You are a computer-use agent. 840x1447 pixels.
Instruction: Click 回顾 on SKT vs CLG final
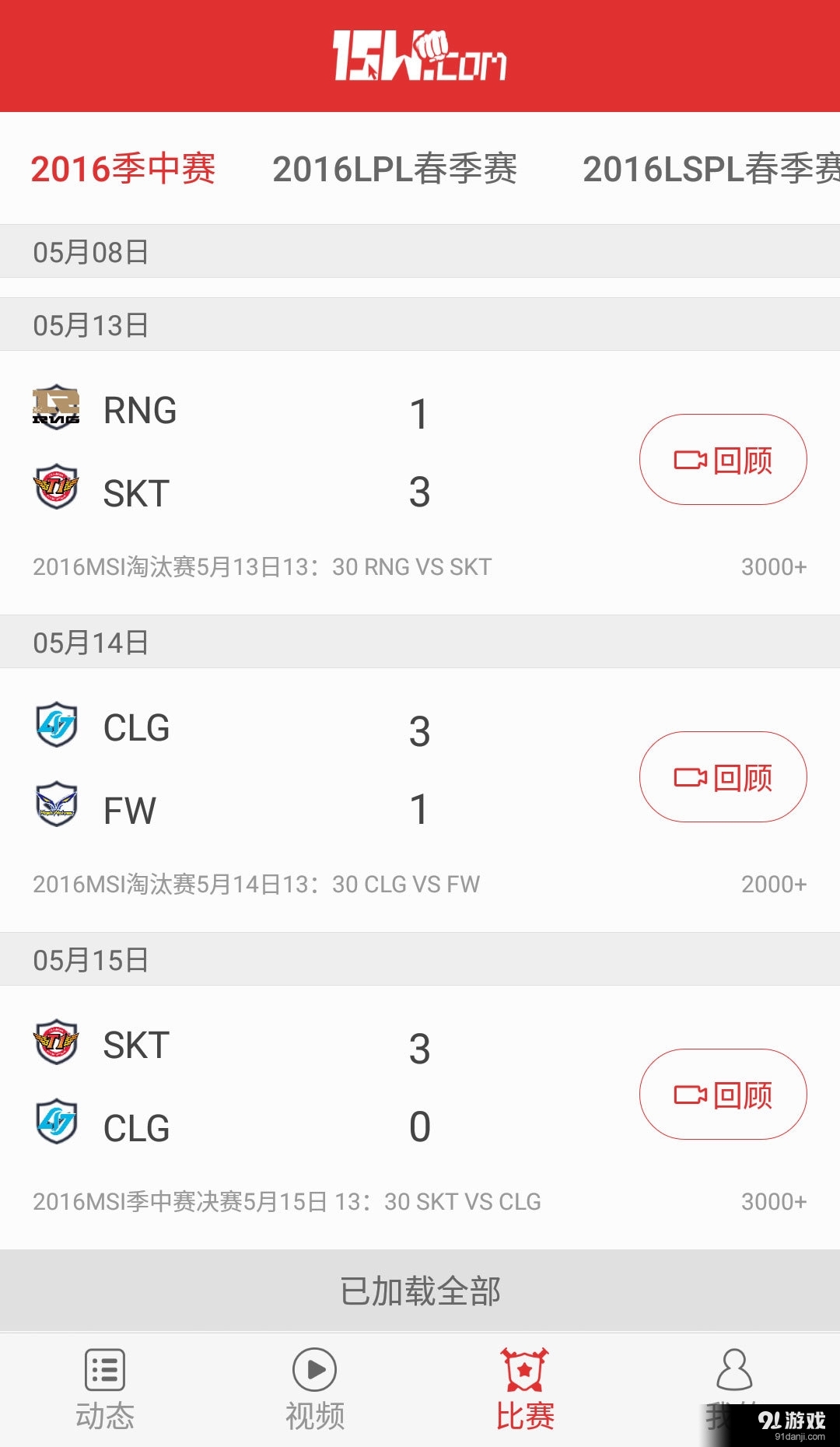(x=723, y=1094)
